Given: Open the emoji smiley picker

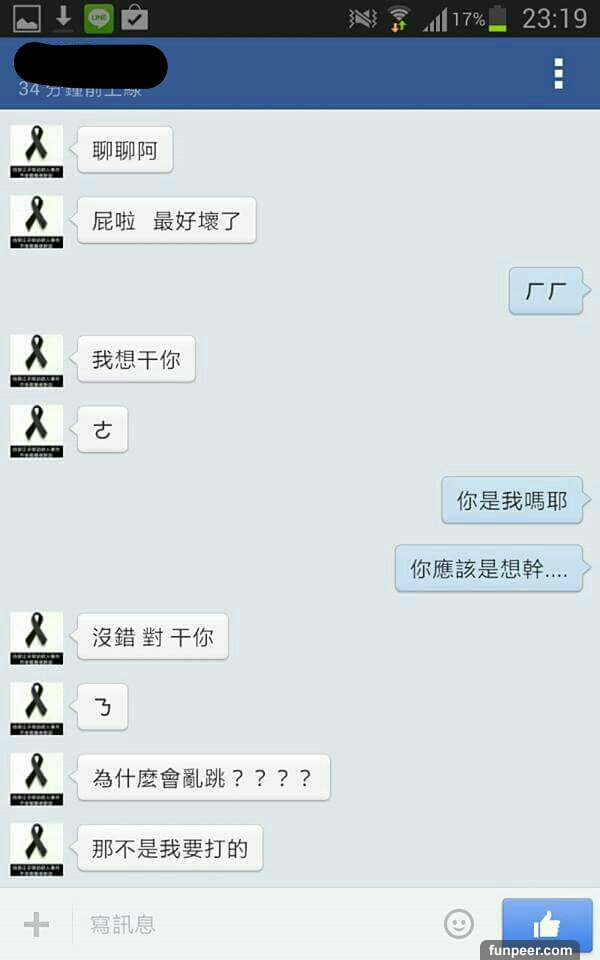Looking at the screenshot, I should (x=459, y=924).
